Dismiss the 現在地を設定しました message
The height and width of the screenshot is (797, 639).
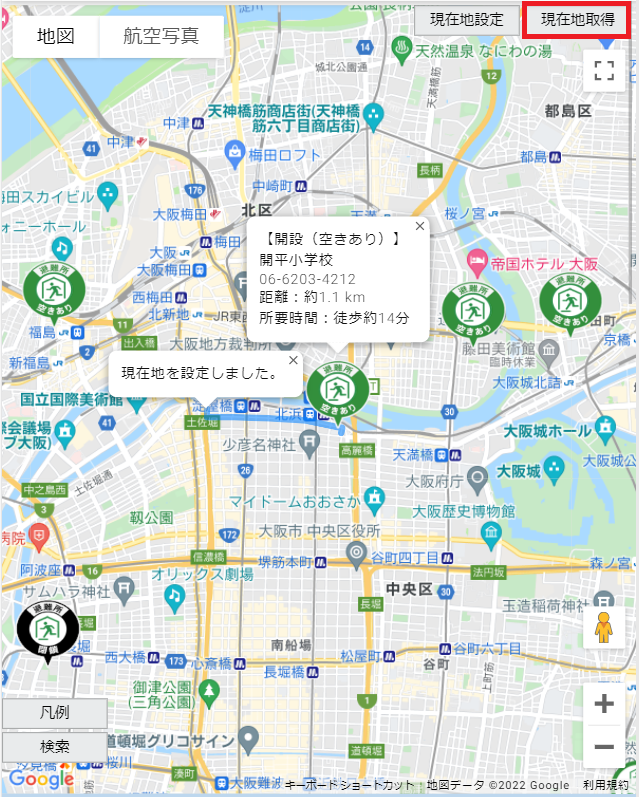(x=293, y=360)
